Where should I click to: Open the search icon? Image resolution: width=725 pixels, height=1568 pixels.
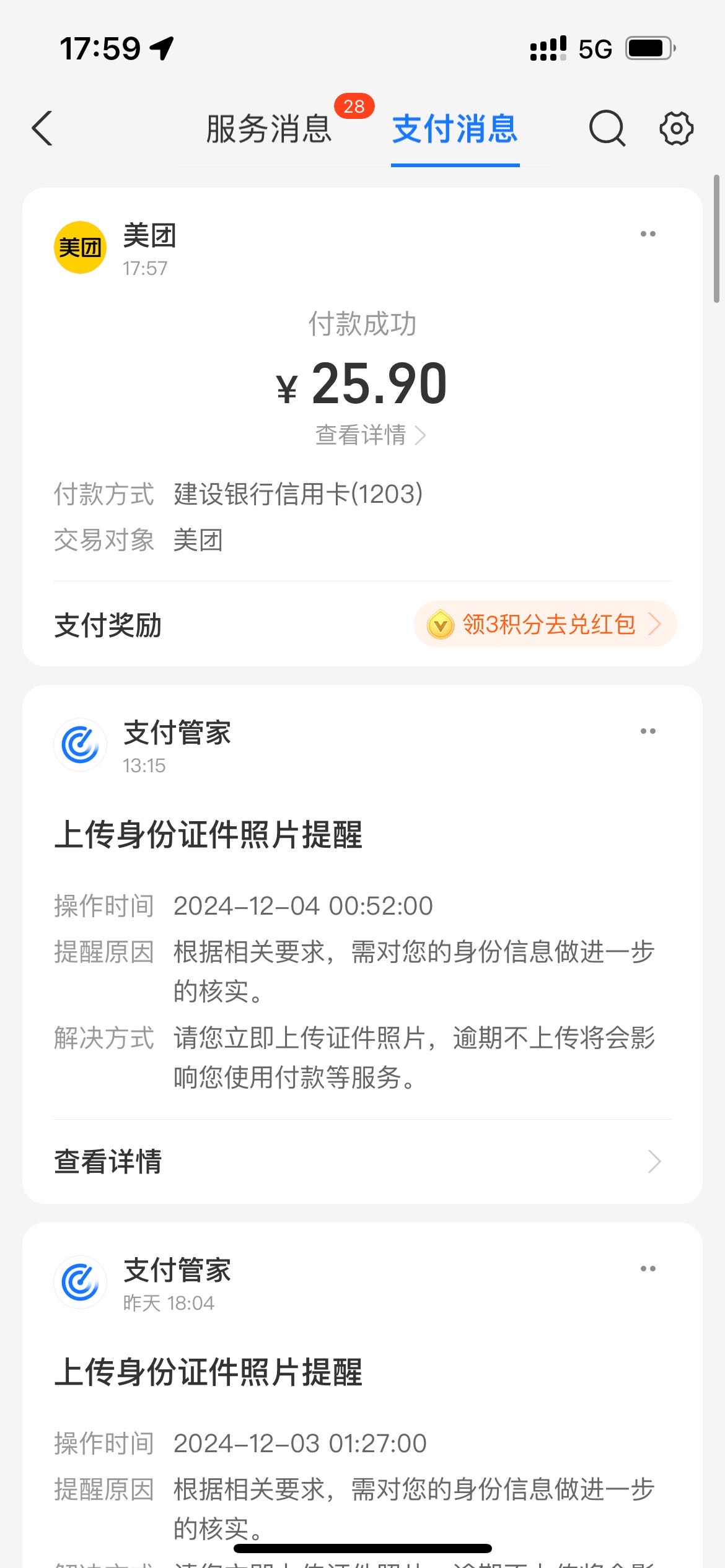(607, 129)
